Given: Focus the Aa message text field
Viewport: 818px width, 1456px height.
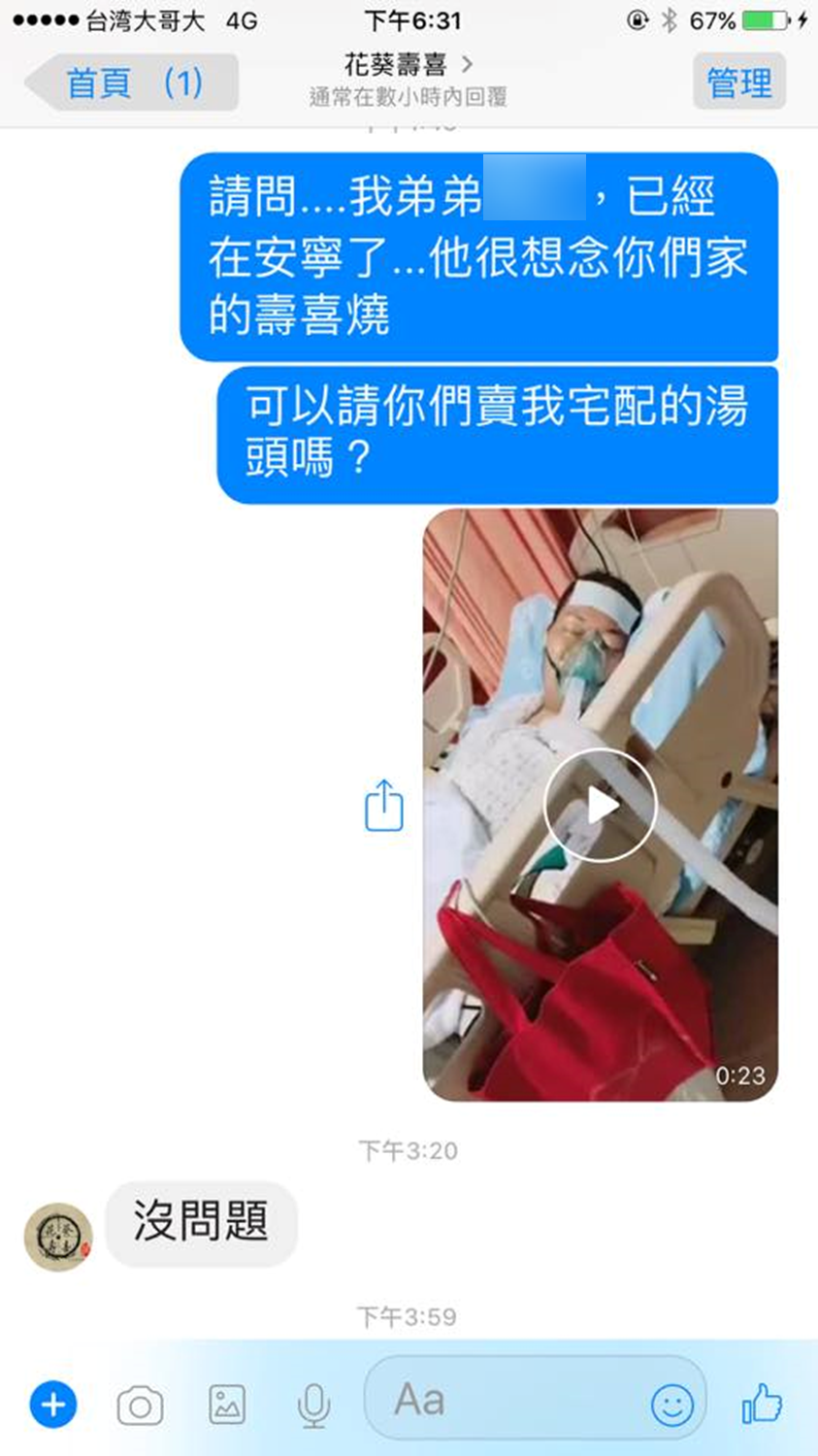Looking at the screenshot, I should click(x=505, y=1400).
